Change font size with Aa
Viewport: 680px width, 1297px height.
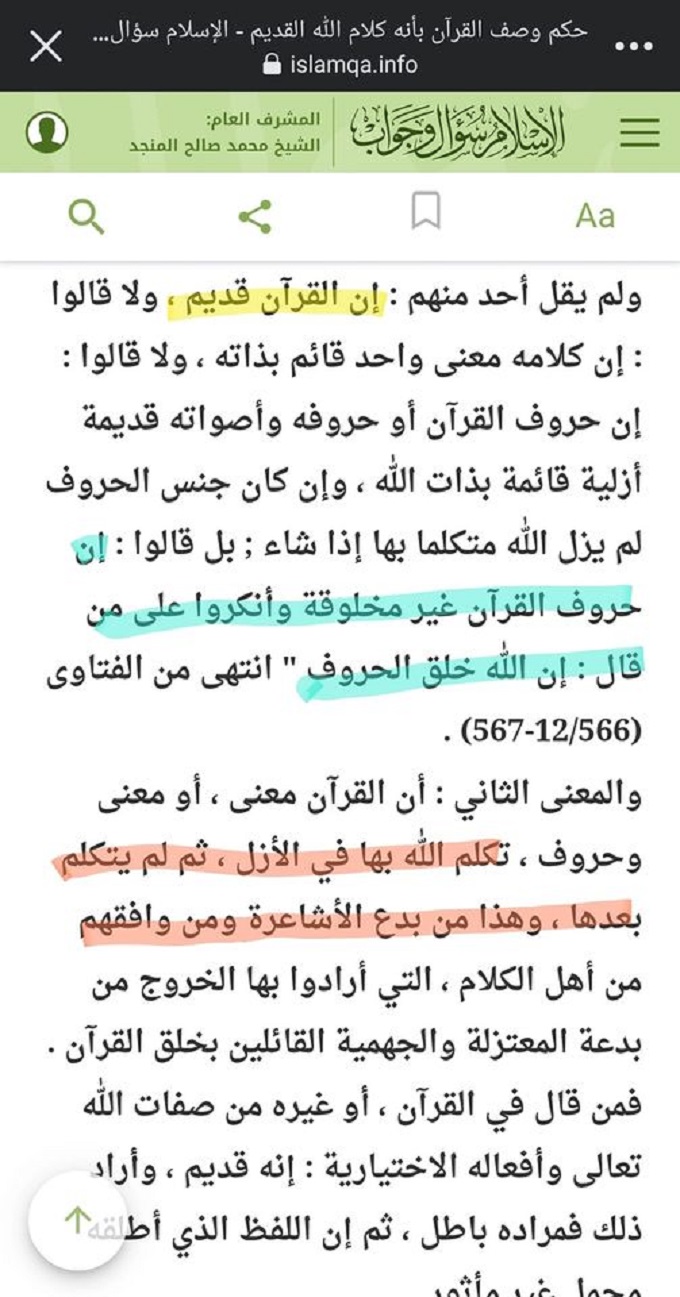(595, 215)
